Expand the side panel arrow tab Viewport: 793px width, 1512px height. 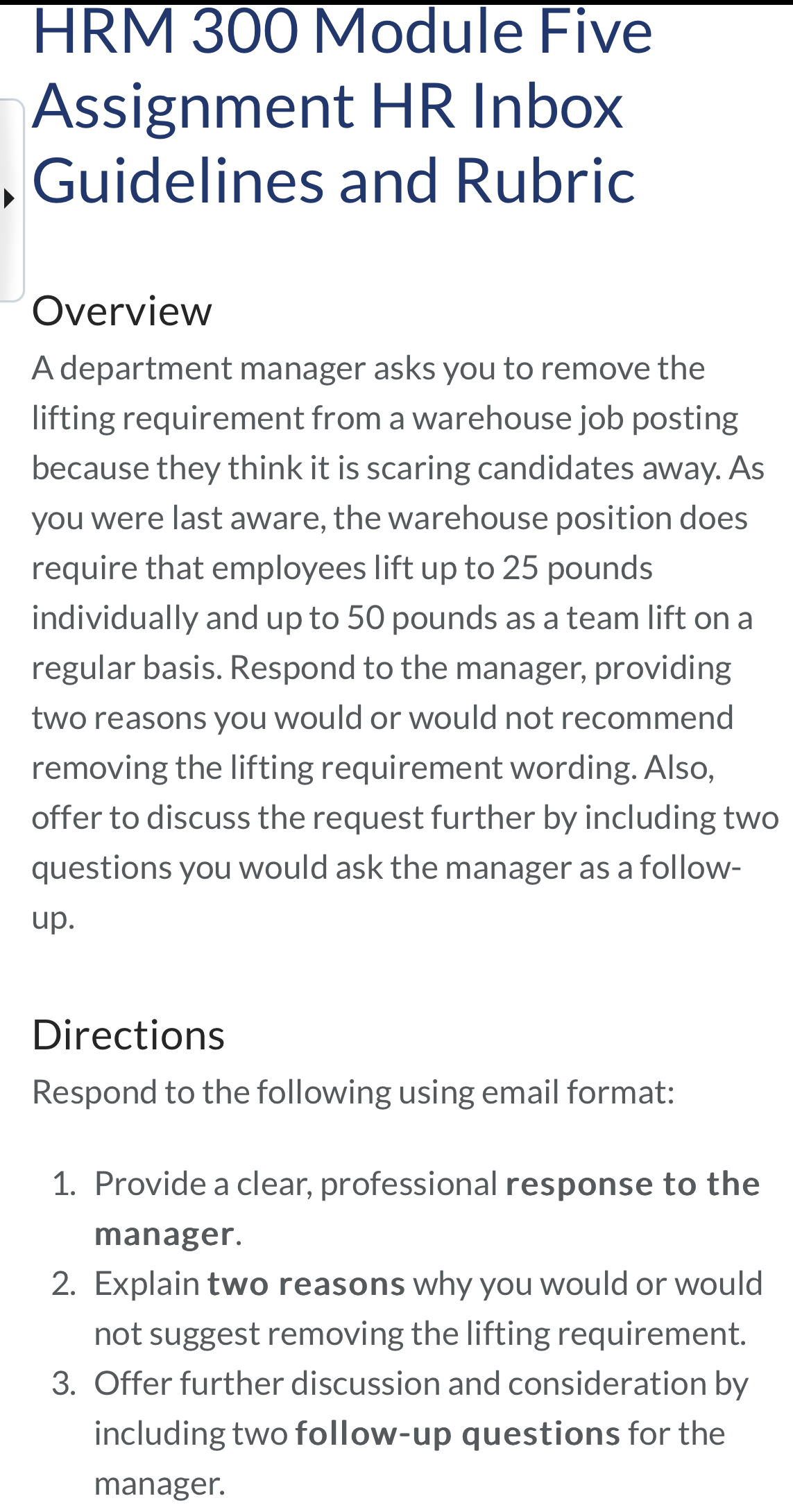(x=11, y=200)
